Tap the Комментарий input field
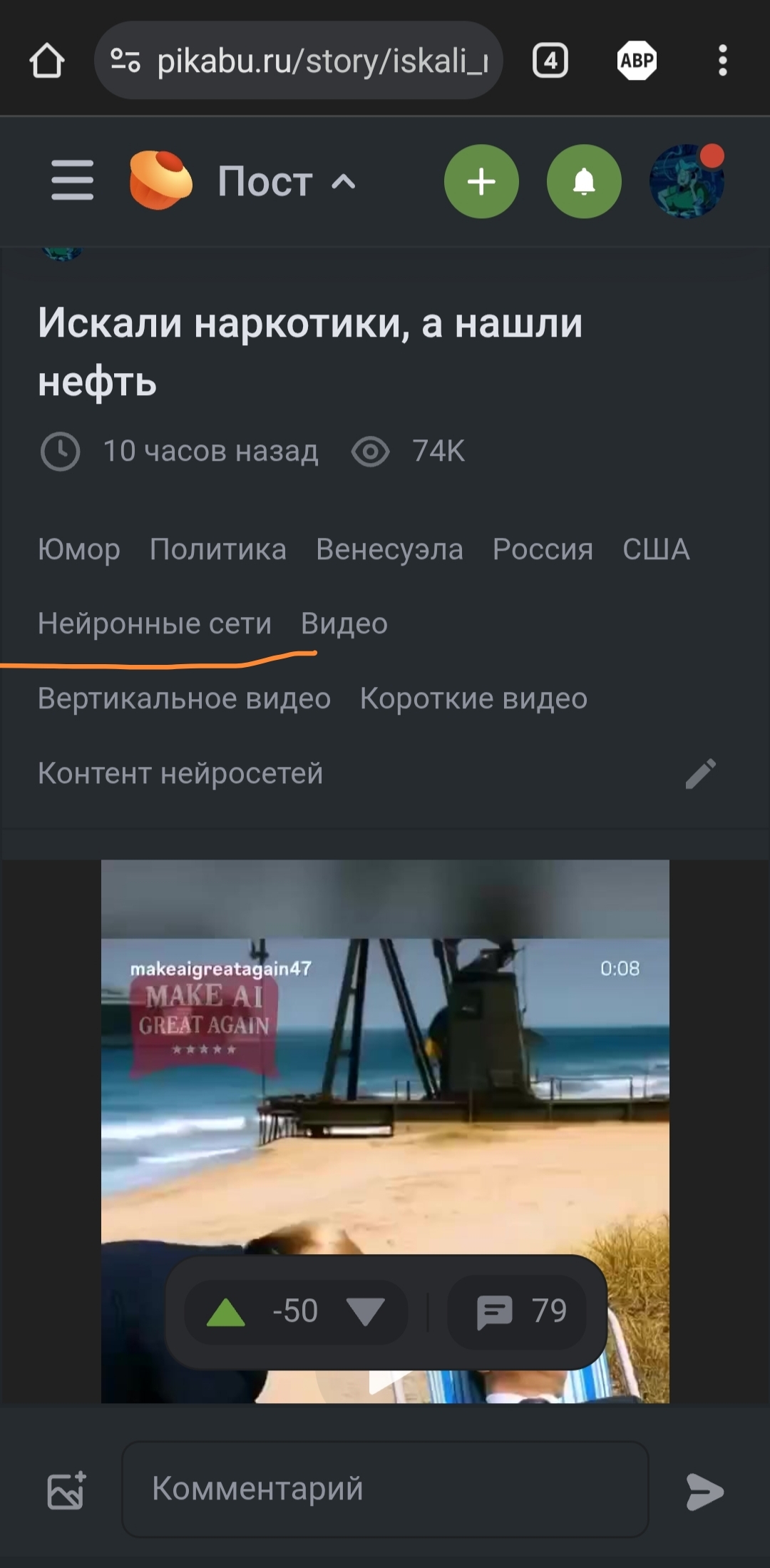 (x=385, y=1490)
